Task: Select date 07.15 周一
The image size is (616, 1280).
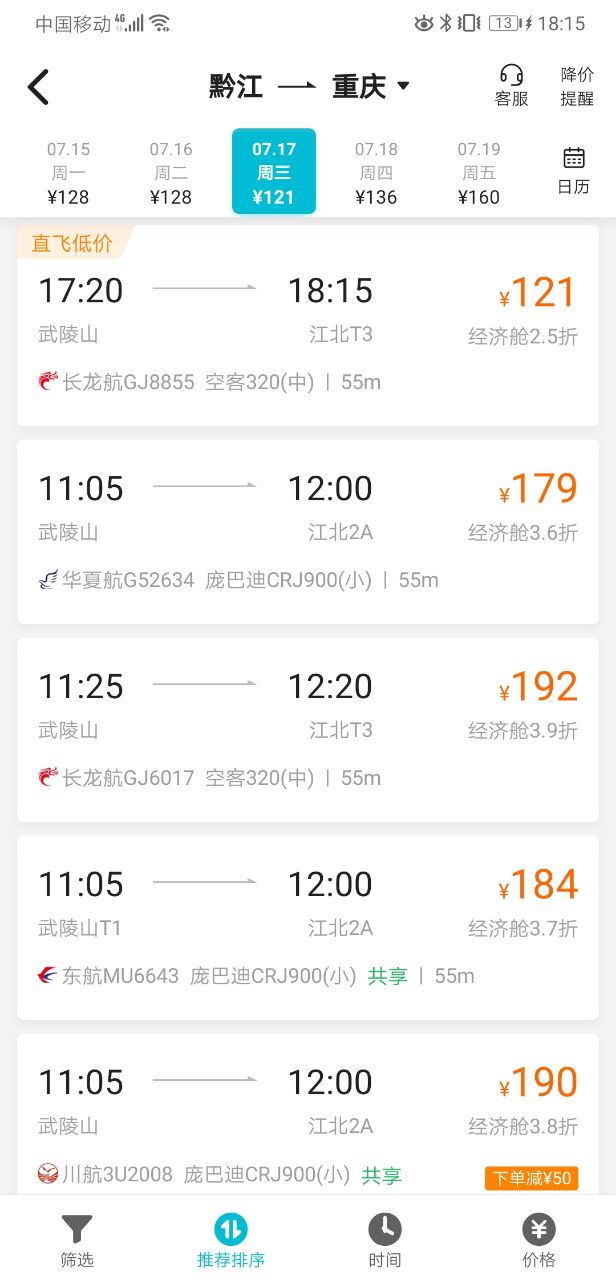Action: tap(68, 172)
